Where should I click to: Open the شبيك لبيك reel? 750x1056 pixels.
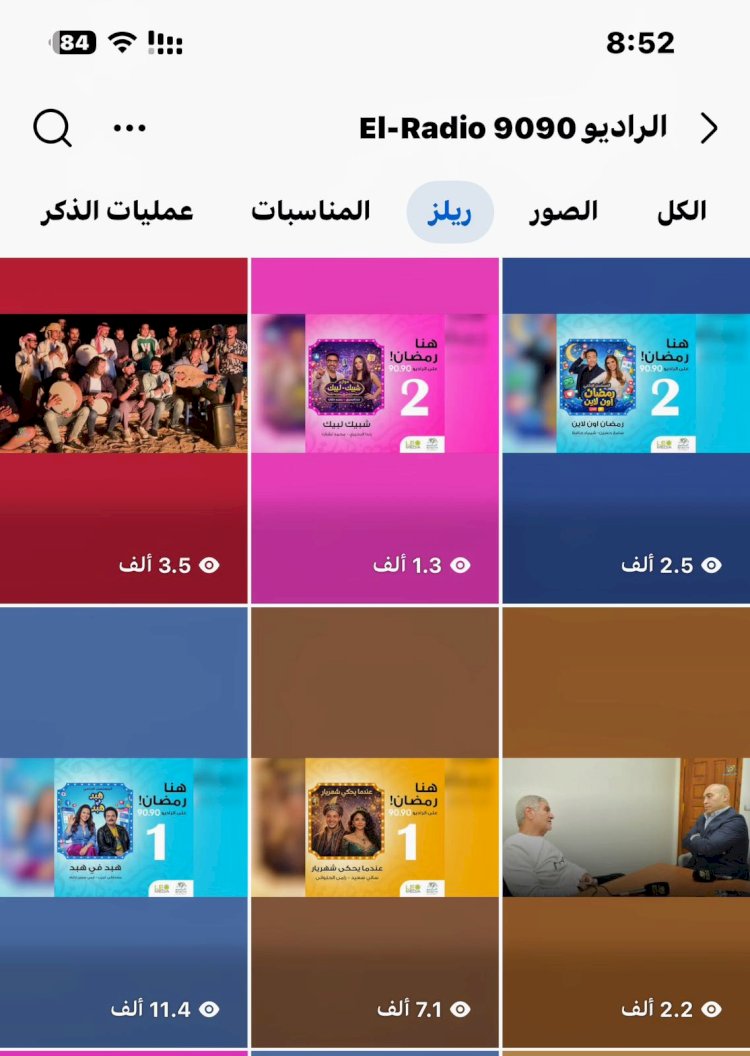[x=374, y=430]
